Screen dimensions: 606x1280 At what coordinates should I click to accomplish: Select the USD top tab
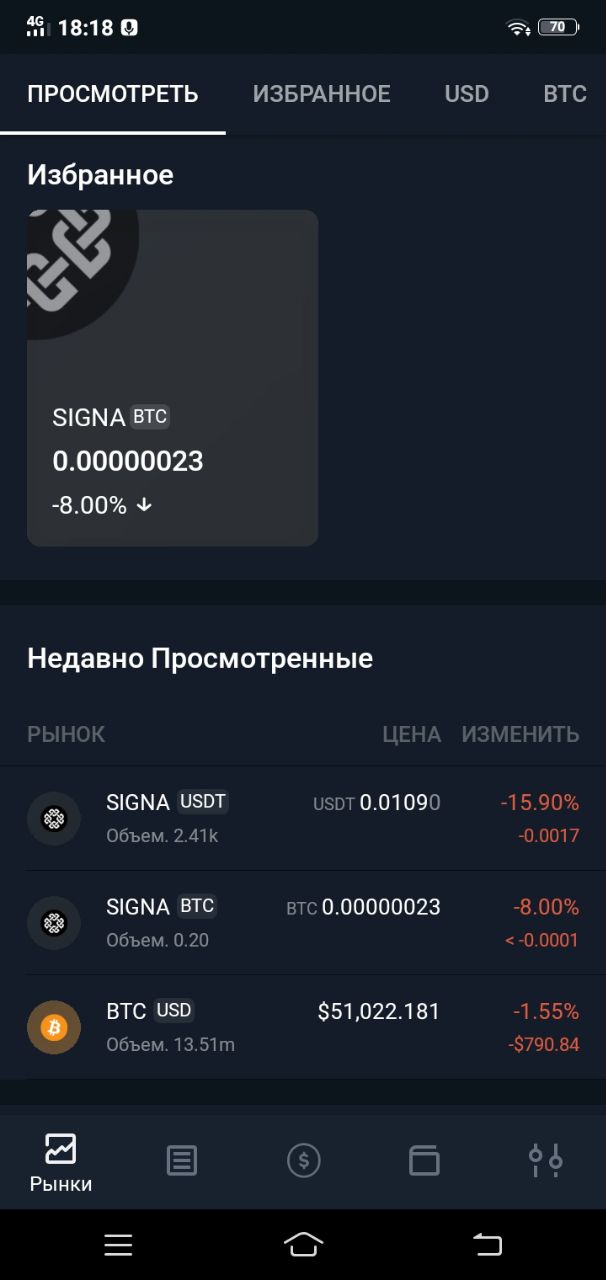[467, 94]
